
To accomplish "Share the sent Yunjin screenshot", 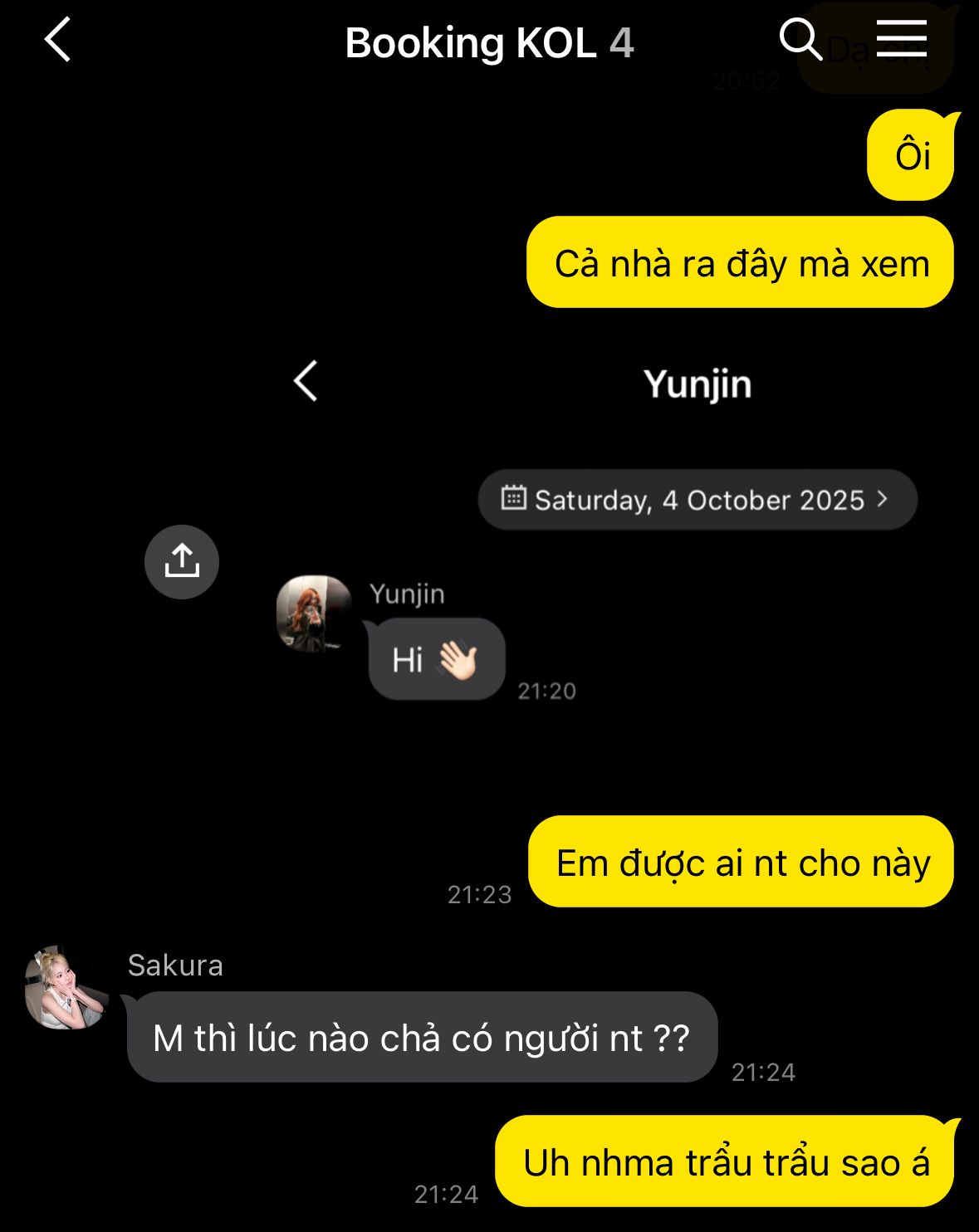I will [x=182, y=562].
